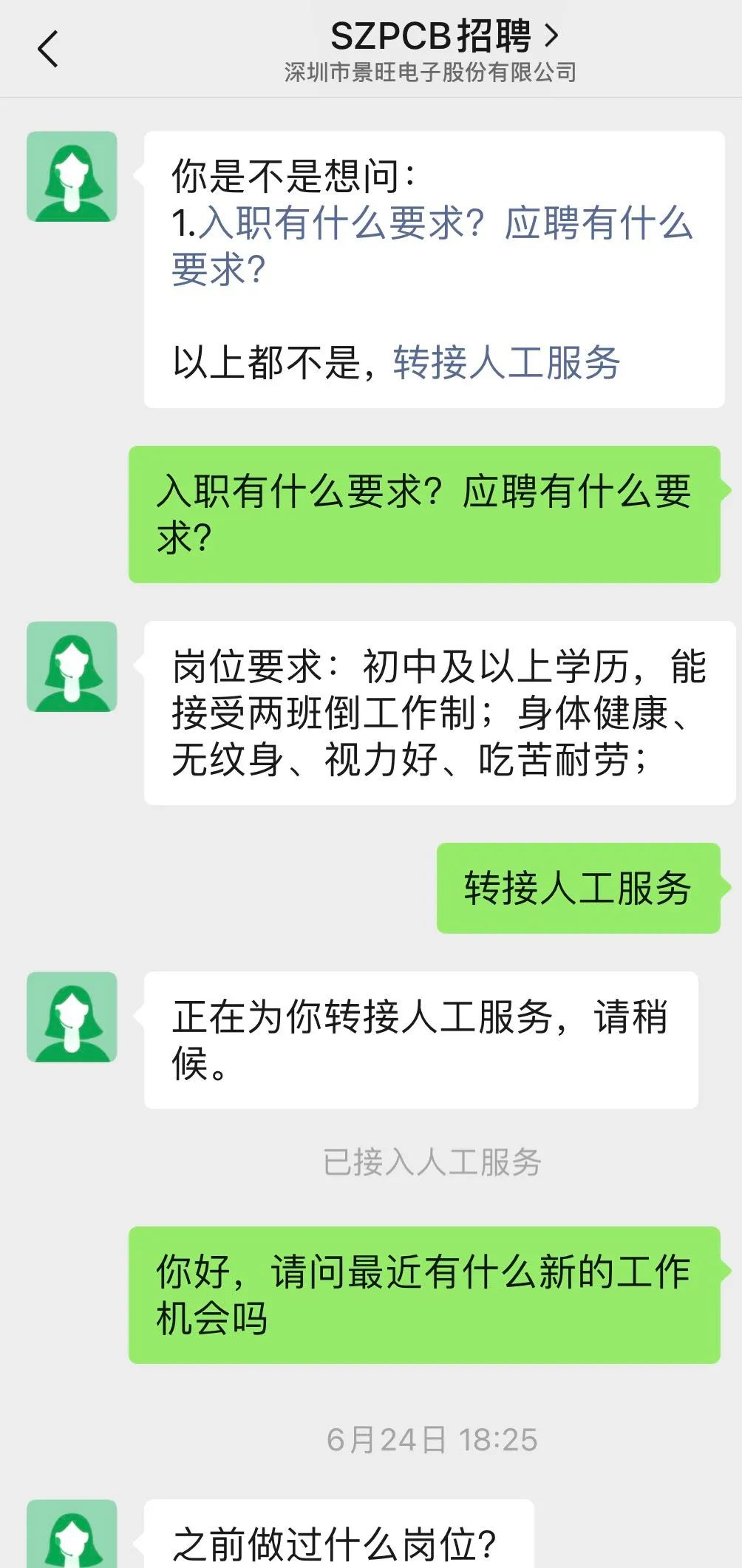This screenshot has height=1568, width=742.
Task: Go back from SZPCB招聘 chat
Action: coord(47,50)
